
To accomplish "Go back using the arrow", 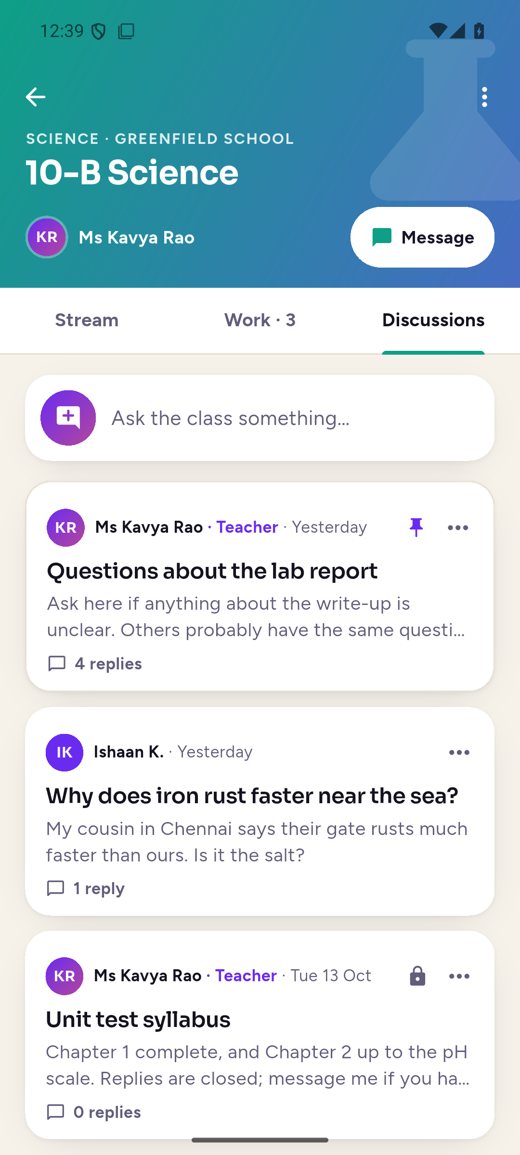I will pyautogui.click(x=35, y=97).
